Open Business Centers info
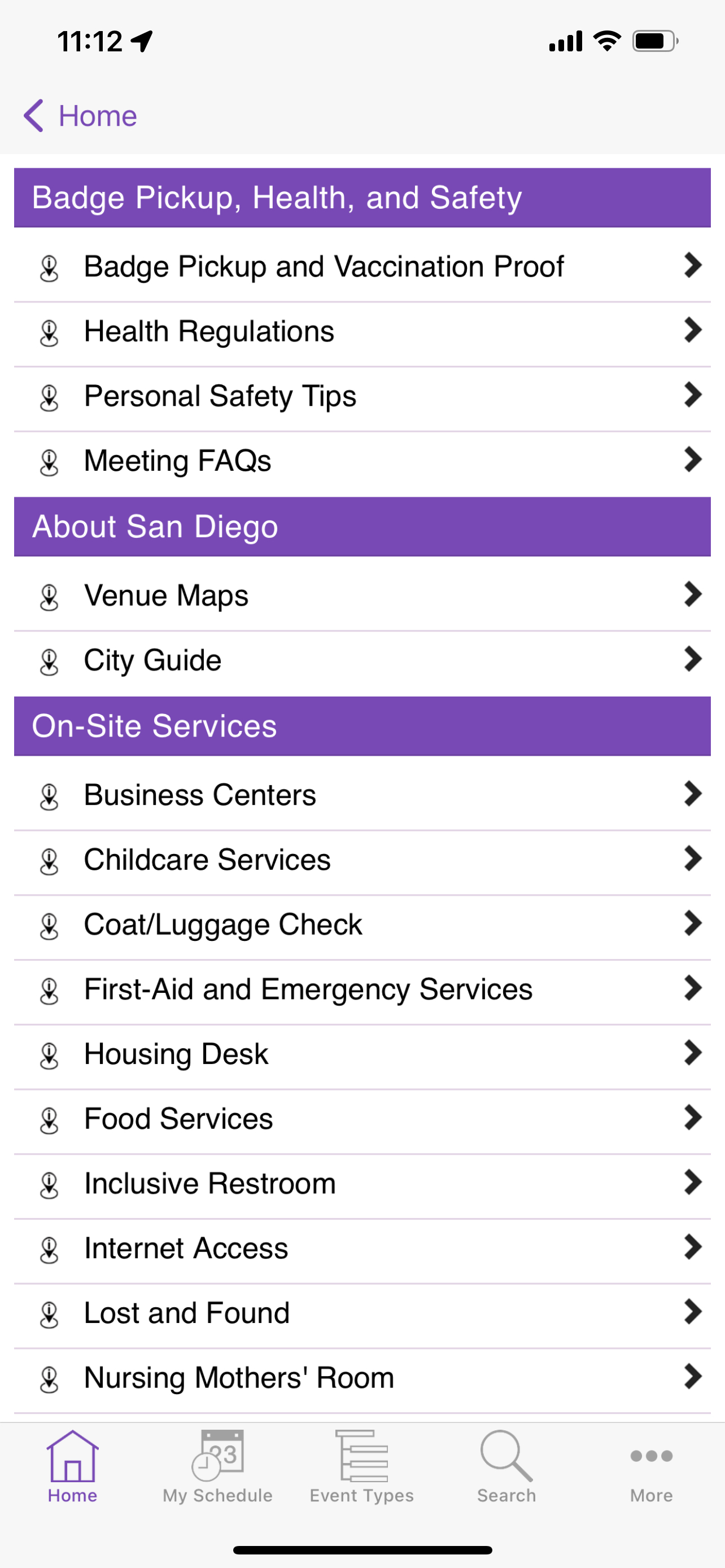 [362, 795]
